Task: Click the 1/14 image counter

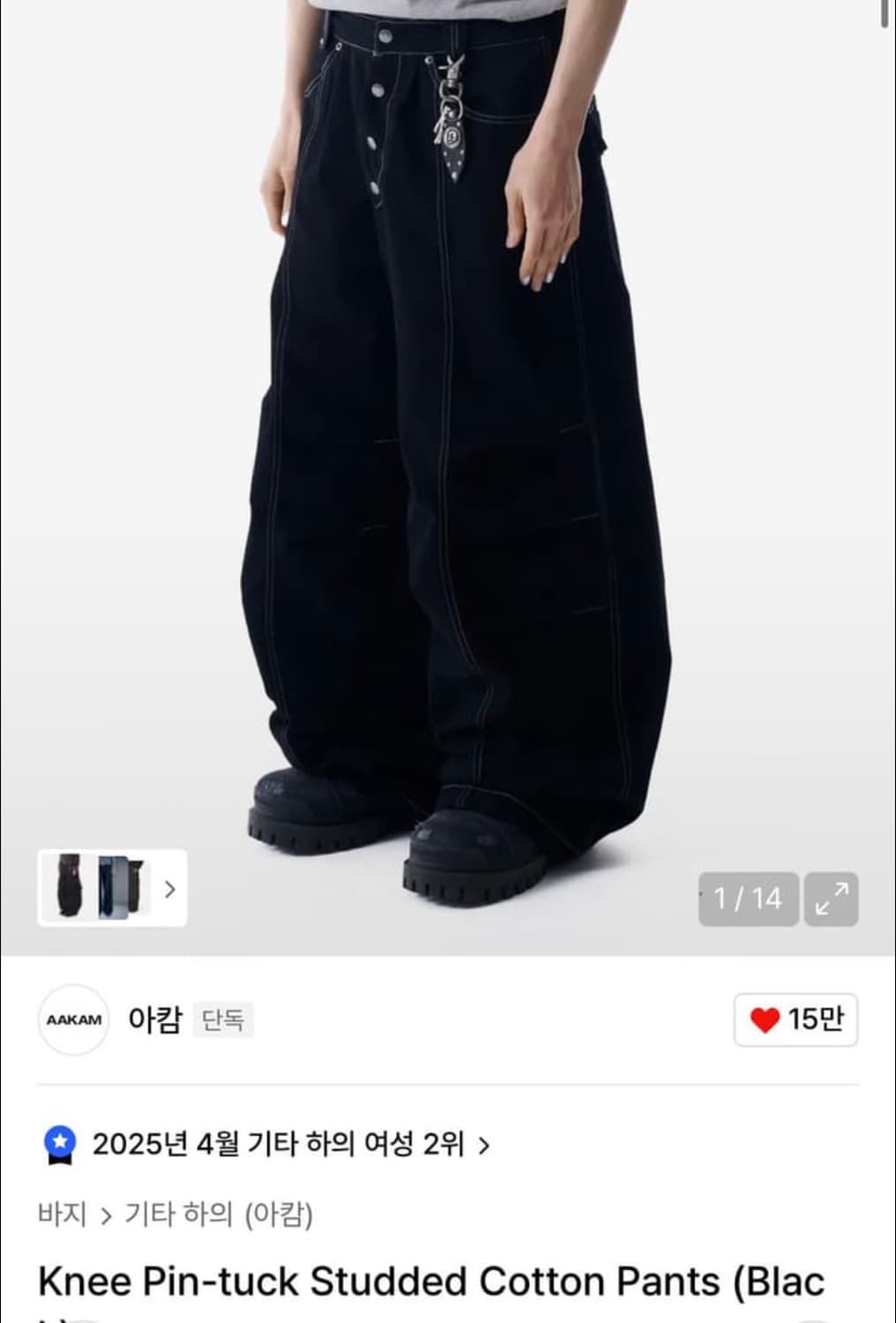Action: (747, 897)
